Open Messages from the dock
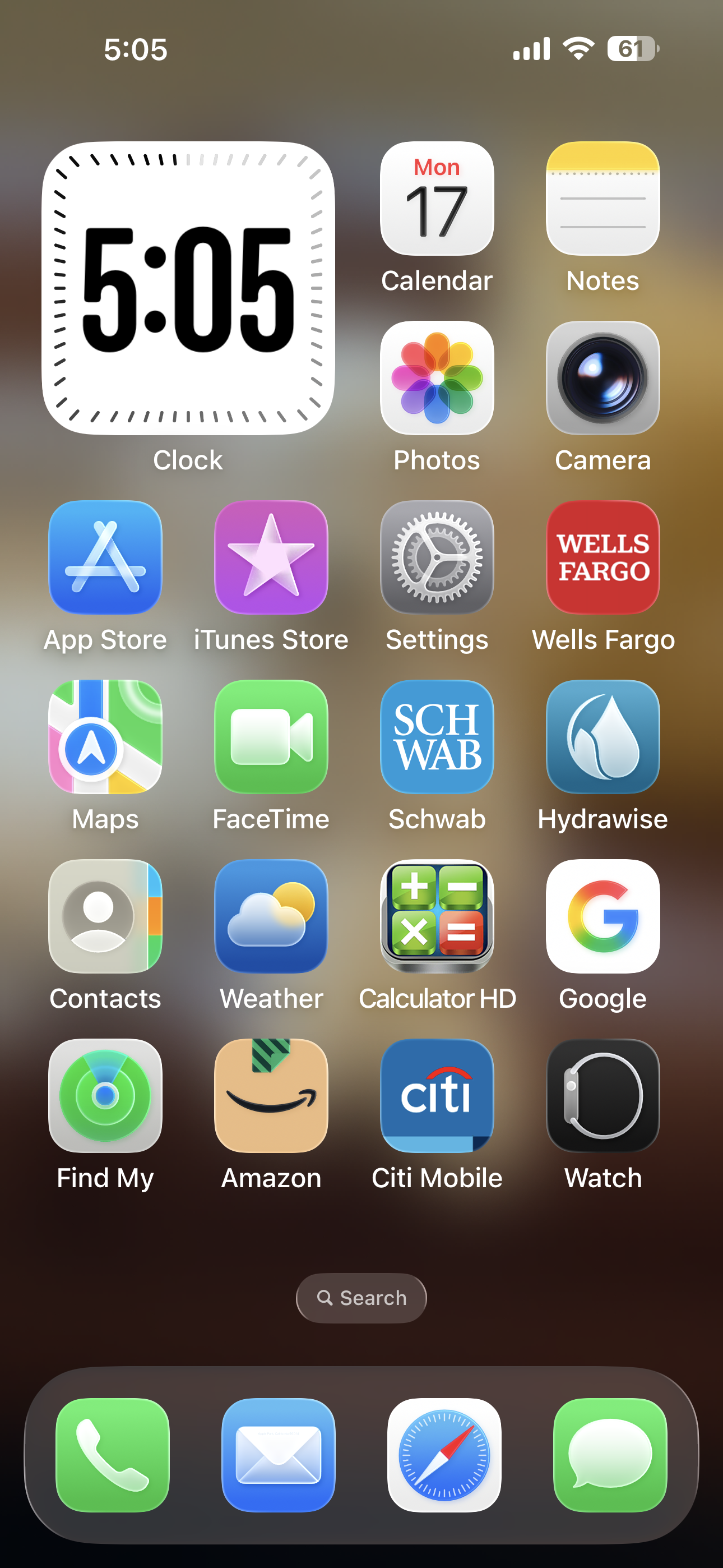Screen dimensions: 723x1568 tap(610, 1455)
